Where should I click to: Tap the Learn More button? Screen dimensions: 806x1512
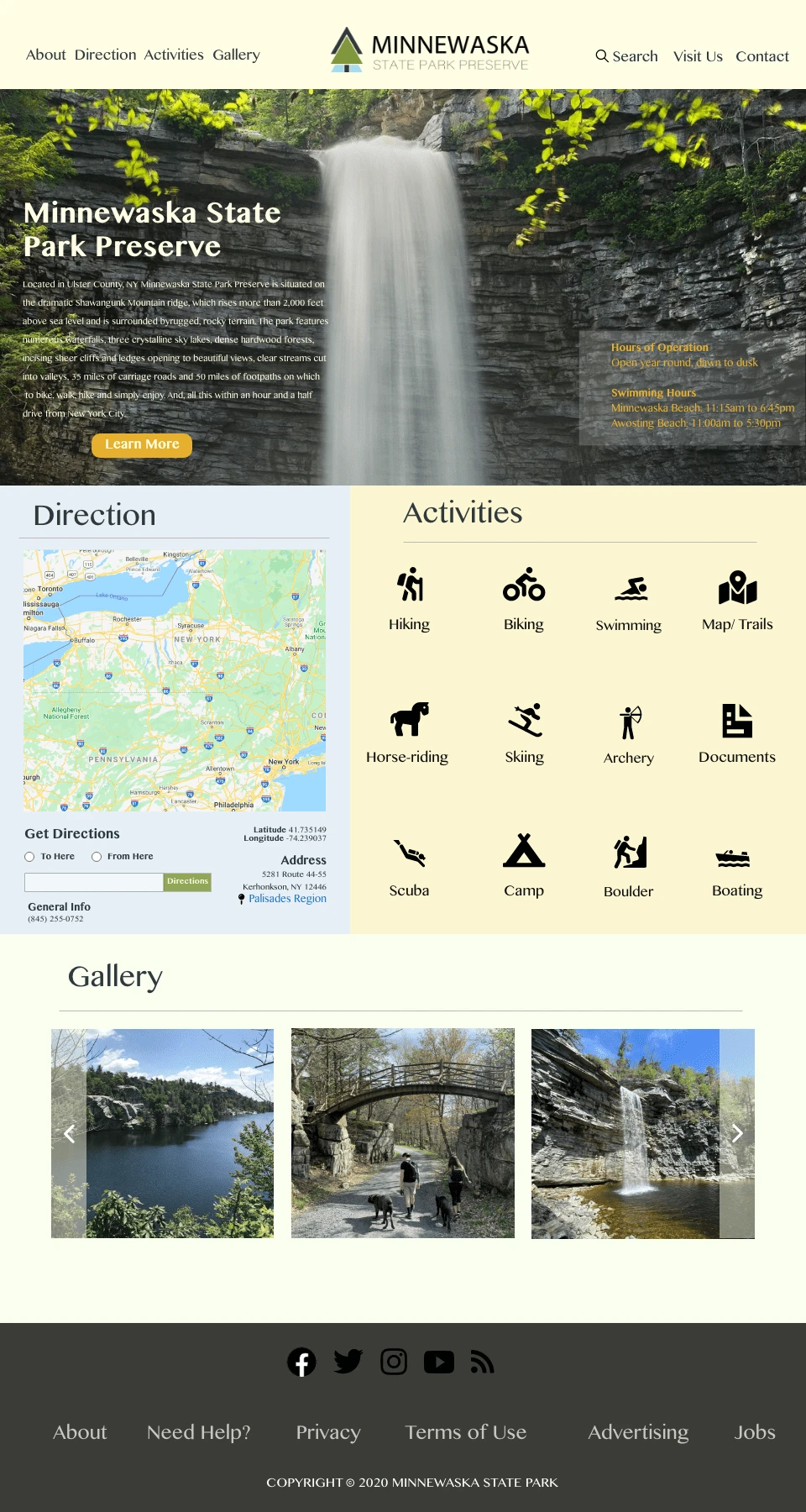coord(142,444)
